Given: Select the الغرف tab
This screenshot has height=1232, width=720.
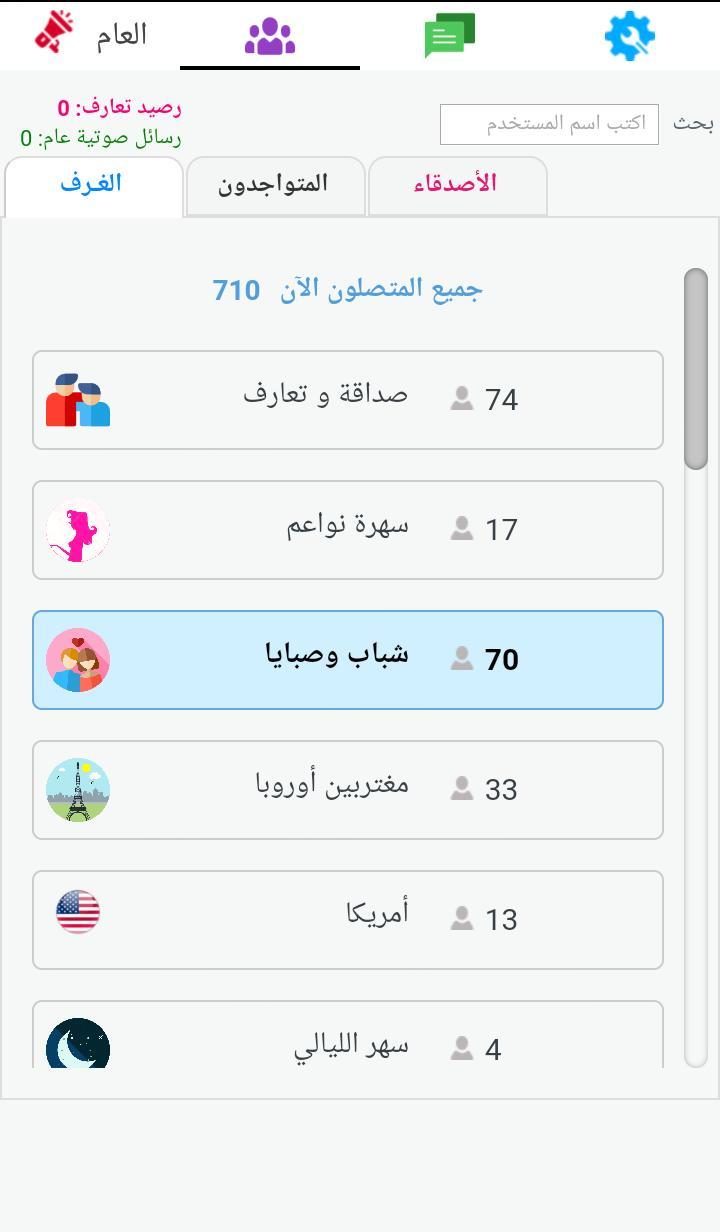Looking at the screenshot, I should 94,186.
